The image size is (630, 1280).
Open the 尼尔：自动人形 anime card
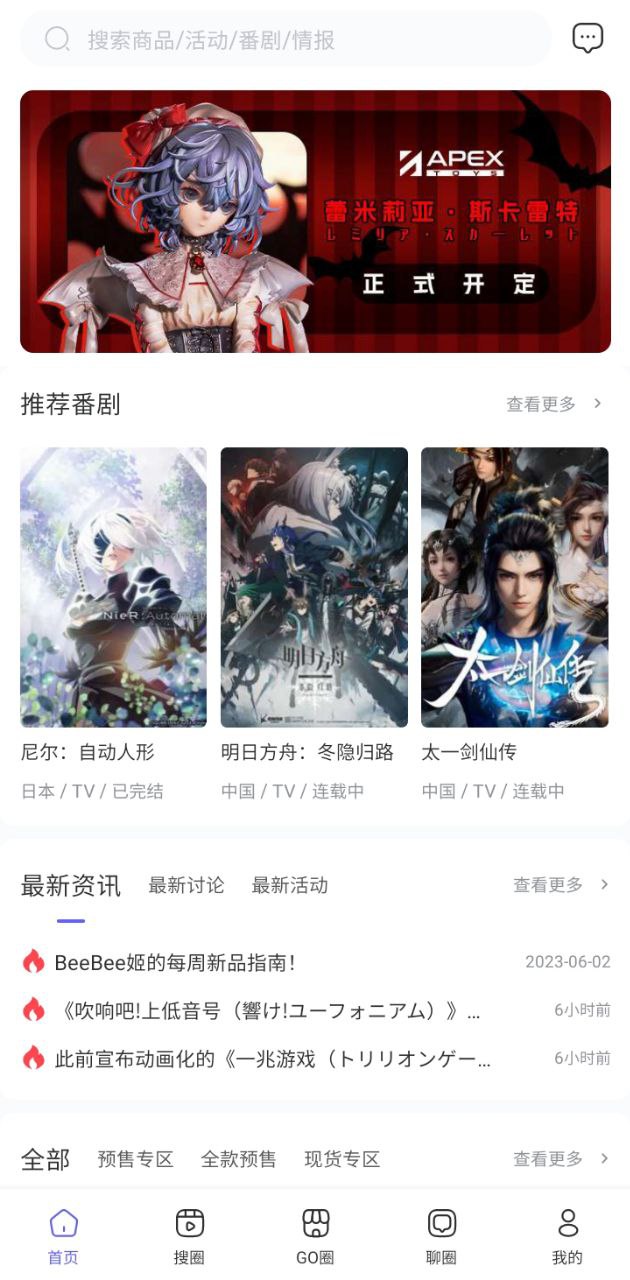(113, 587)
